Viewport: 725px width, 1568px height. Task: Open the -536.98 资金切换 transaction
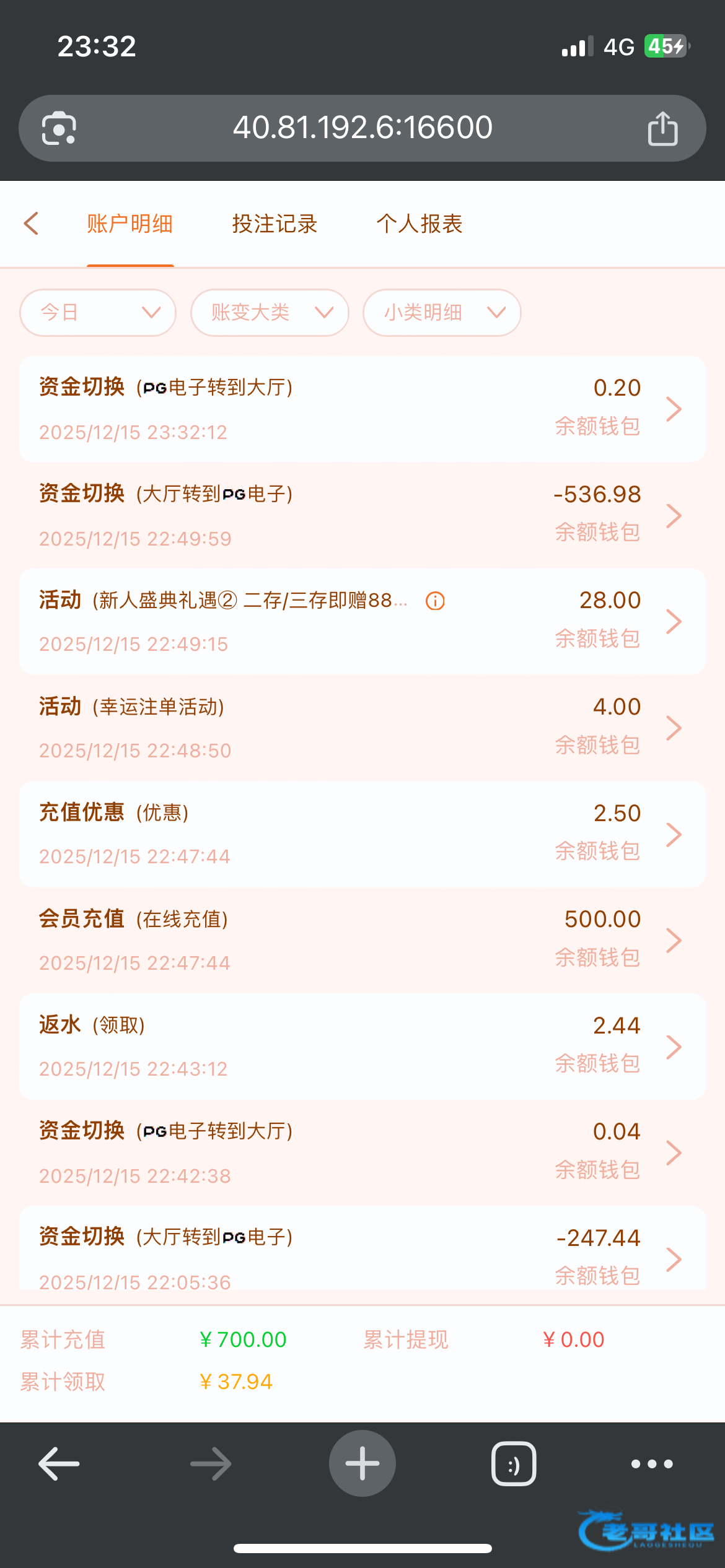coord(362,515)
